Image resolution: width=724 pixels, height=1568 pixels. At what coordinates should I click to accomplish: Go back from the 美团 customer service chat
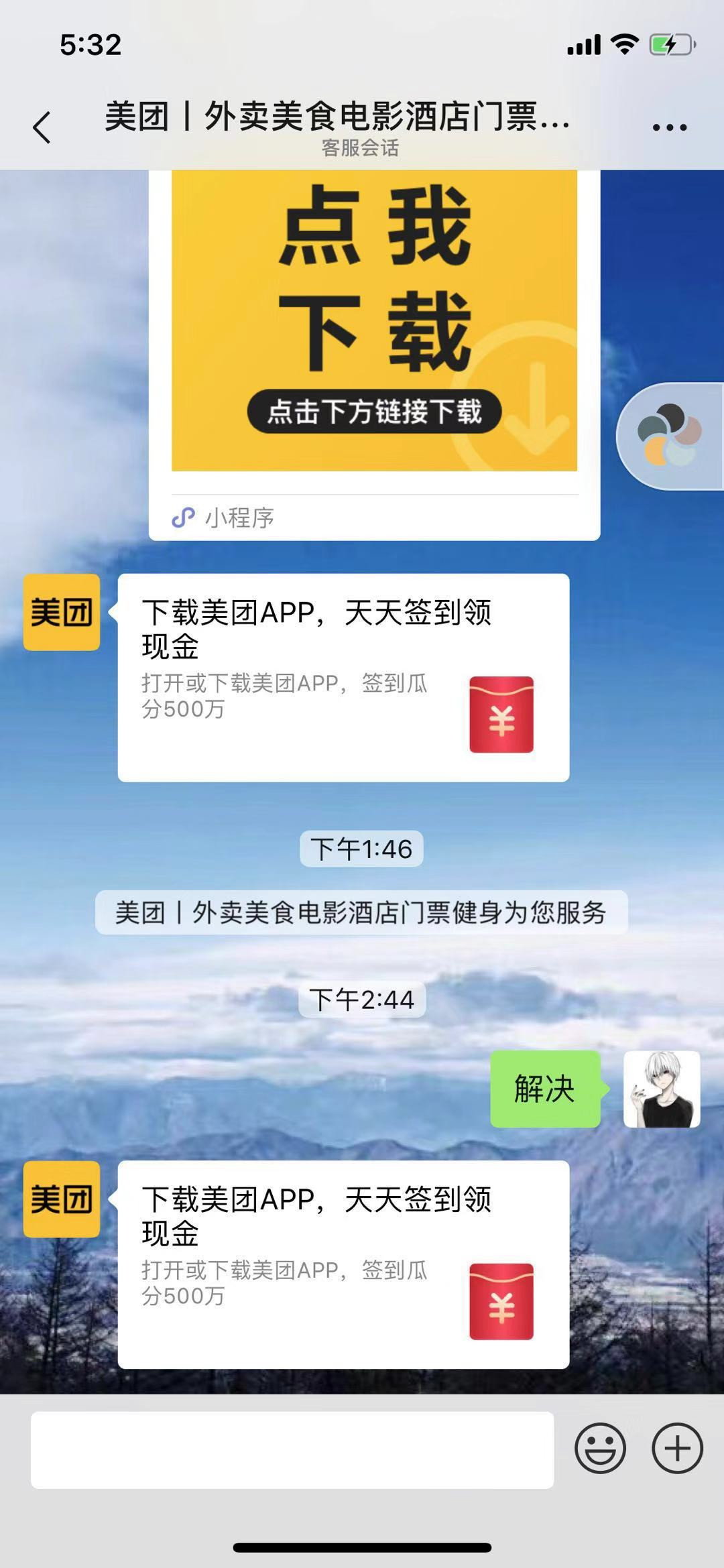42,127
